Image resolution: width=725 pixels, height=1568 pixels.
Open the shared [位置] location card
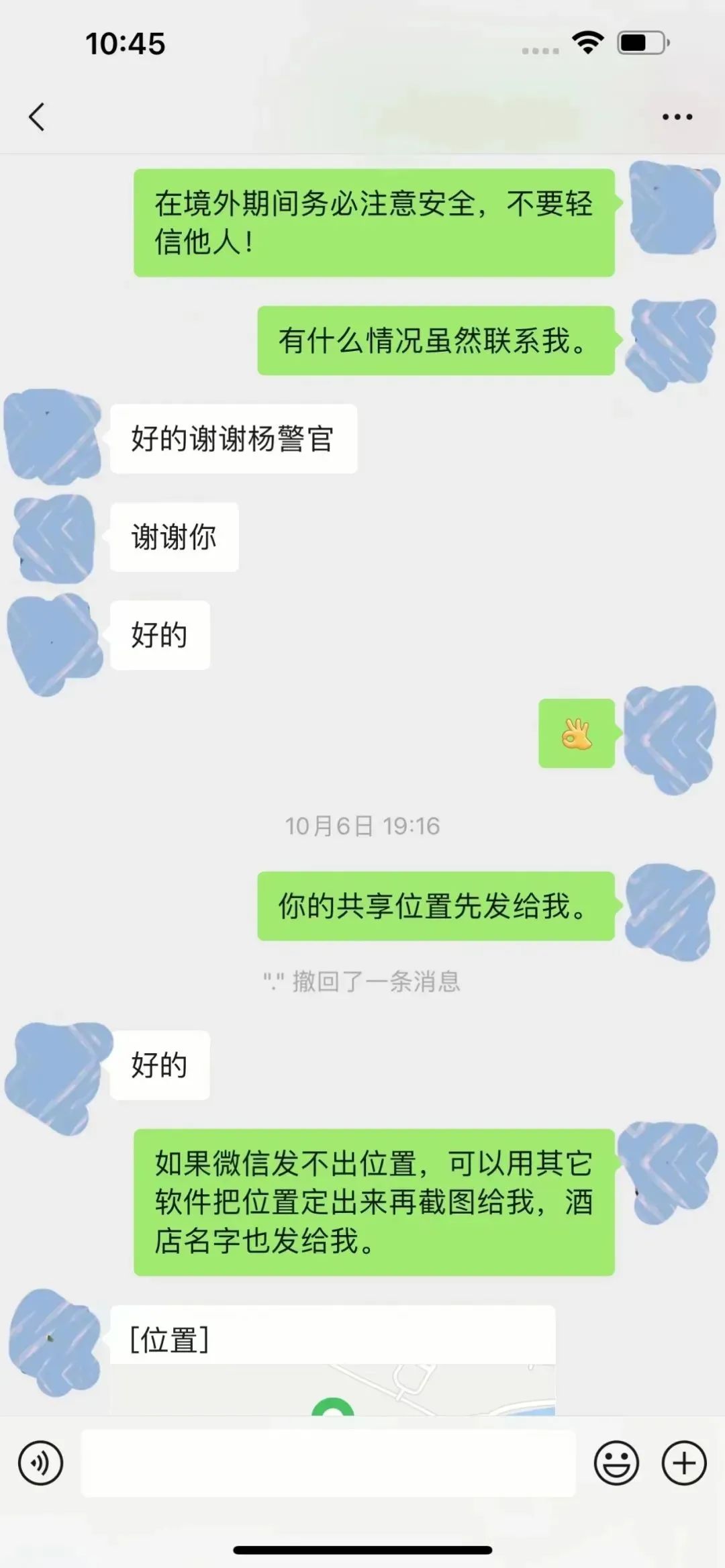[x=332, y=1359]
